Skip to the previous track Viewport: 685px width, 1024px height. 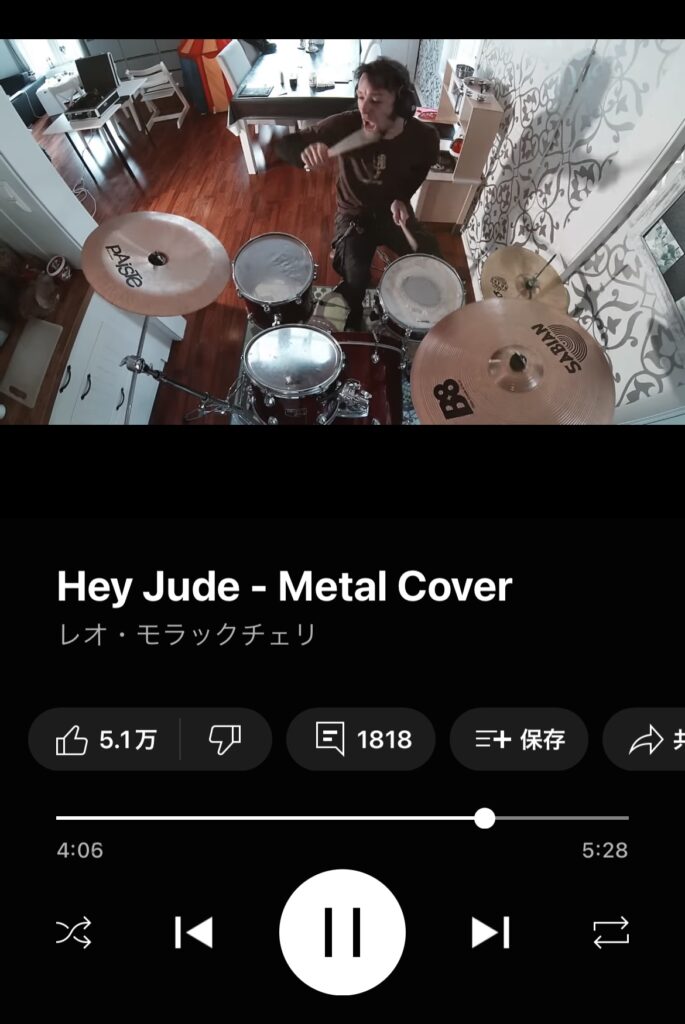[194, 932]
